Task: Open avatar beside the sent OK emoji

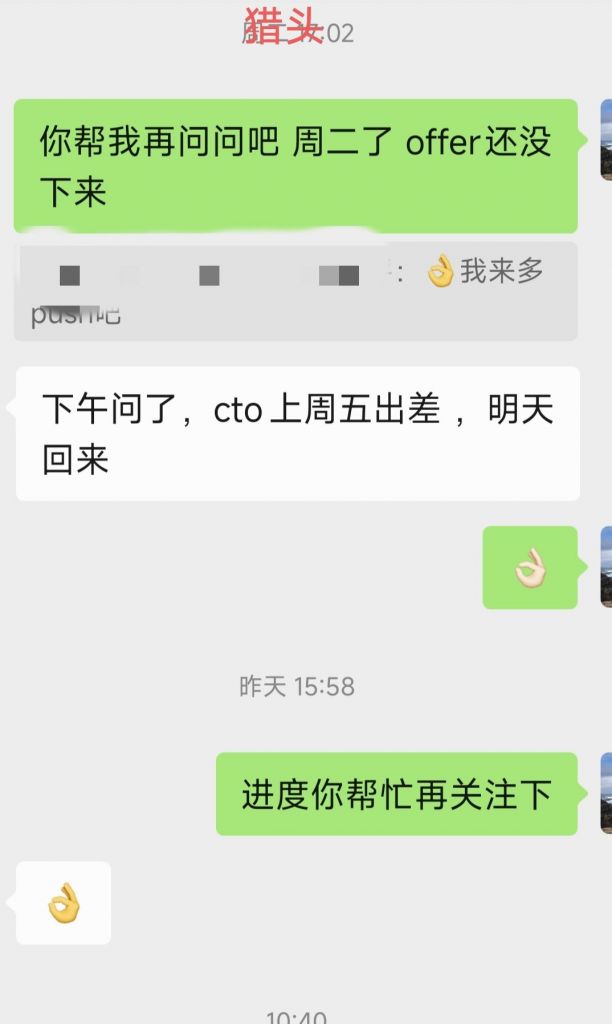Action: [x=605, y=567]
